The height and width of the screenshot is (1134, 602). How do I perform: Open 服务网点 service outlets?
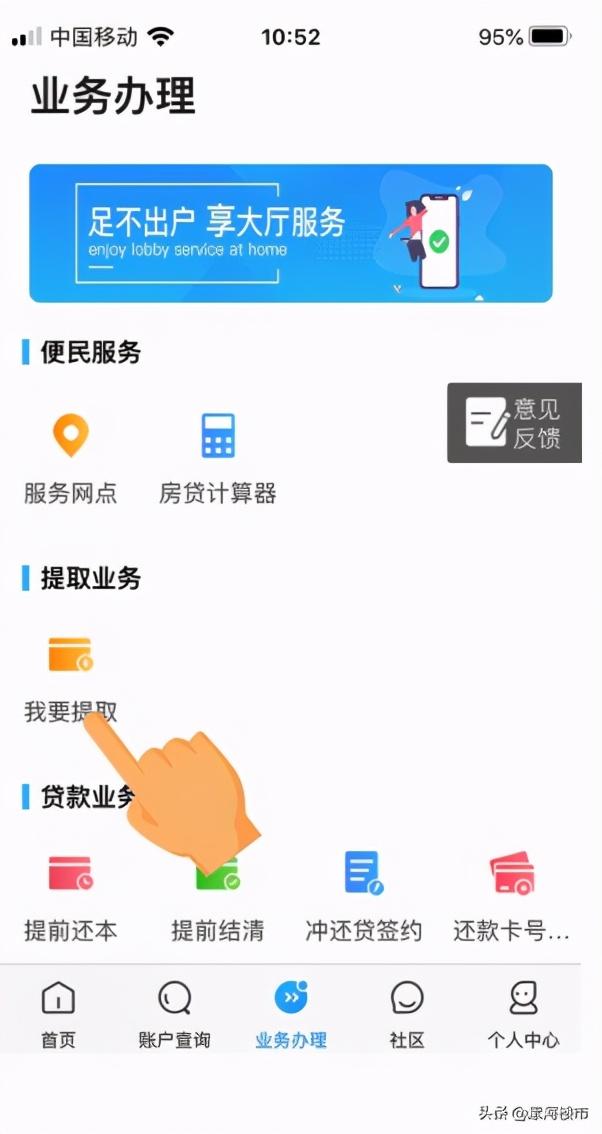point(70,458)
